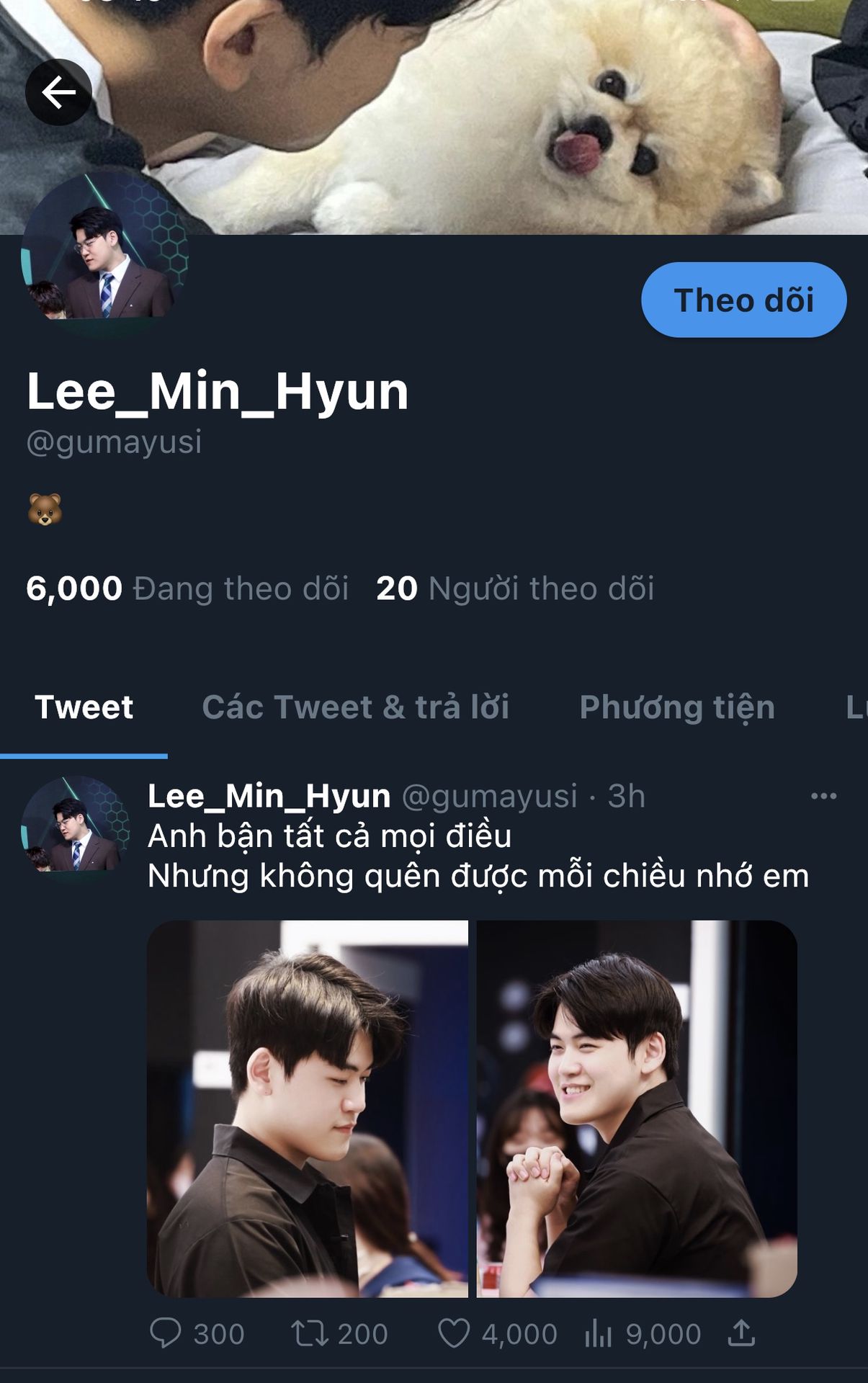
Task: View the 20 Người theo dõi list
Action: point(515,588)
